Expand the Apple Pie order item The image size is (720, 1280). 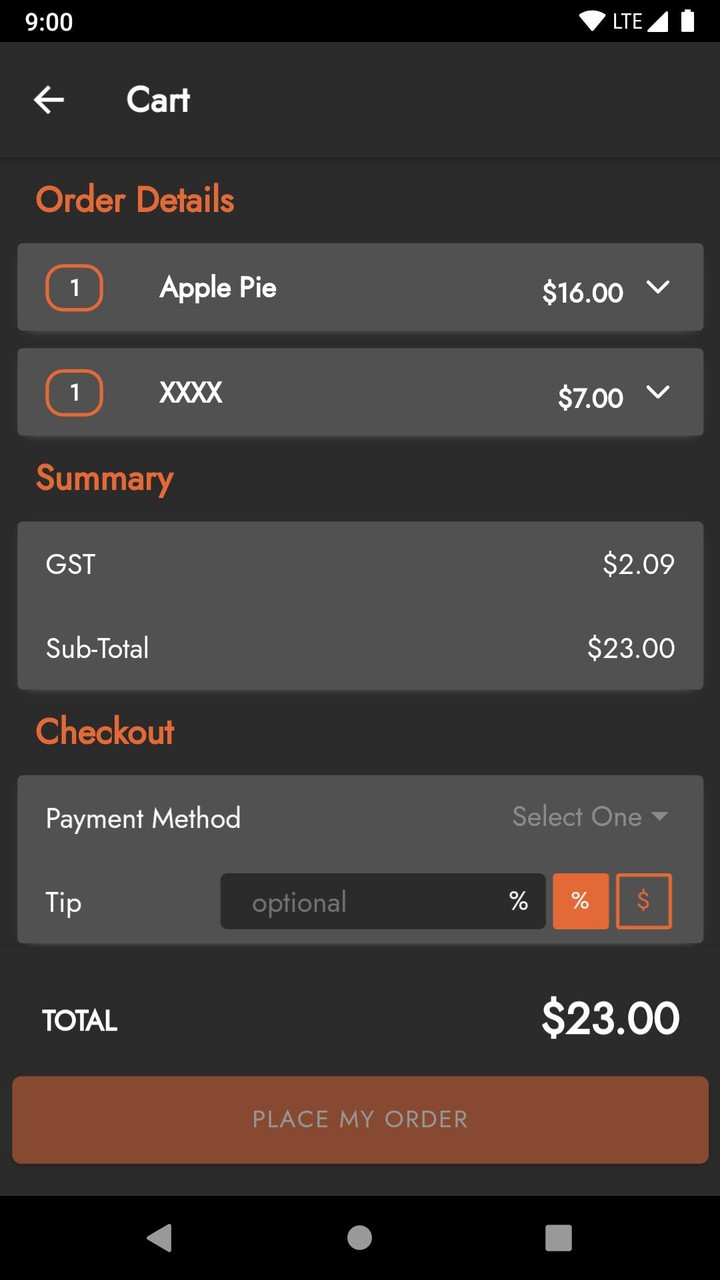coord(659,287)
